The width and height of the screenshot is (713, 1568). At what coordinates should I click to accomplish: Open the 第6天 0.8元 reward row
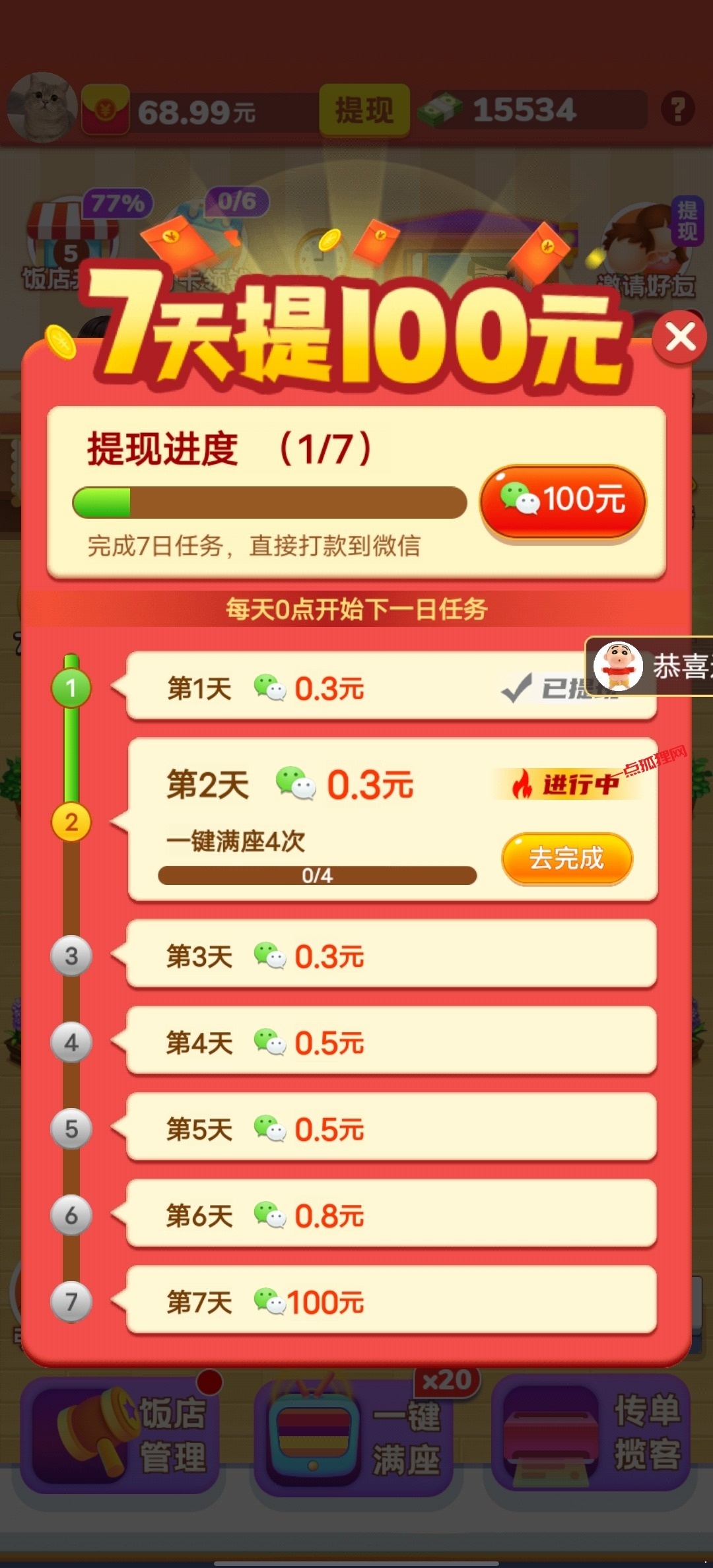[x=391, y=1215]
